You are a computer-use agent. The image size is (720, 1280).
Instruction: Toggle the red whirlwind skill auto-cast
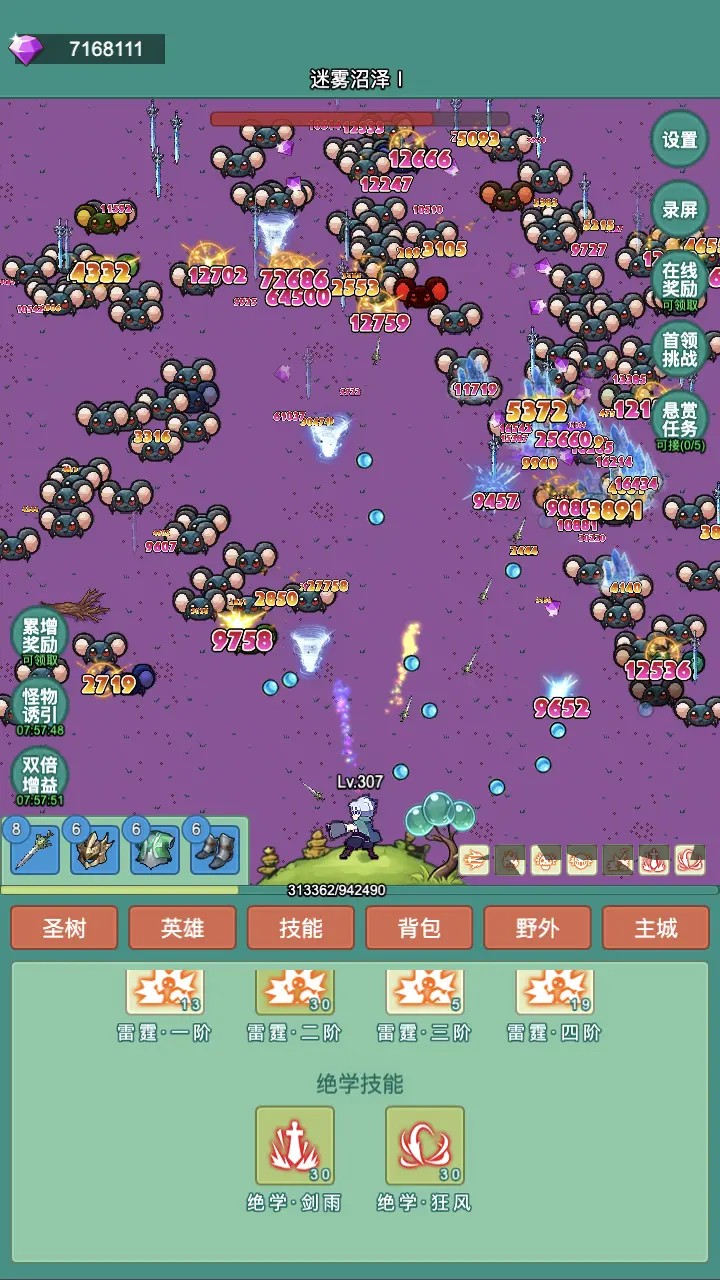[688, 858]
